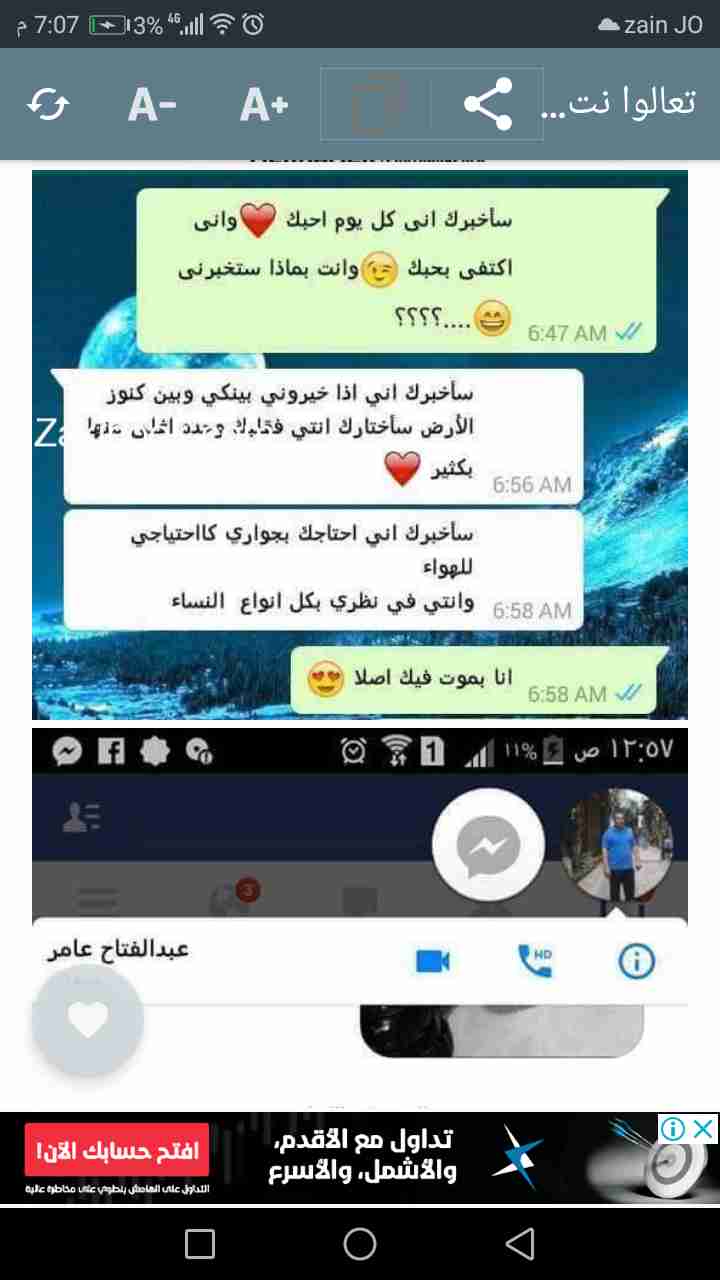
Task: Open the افتح حسابك الآن ad button
Action: 117,1151
